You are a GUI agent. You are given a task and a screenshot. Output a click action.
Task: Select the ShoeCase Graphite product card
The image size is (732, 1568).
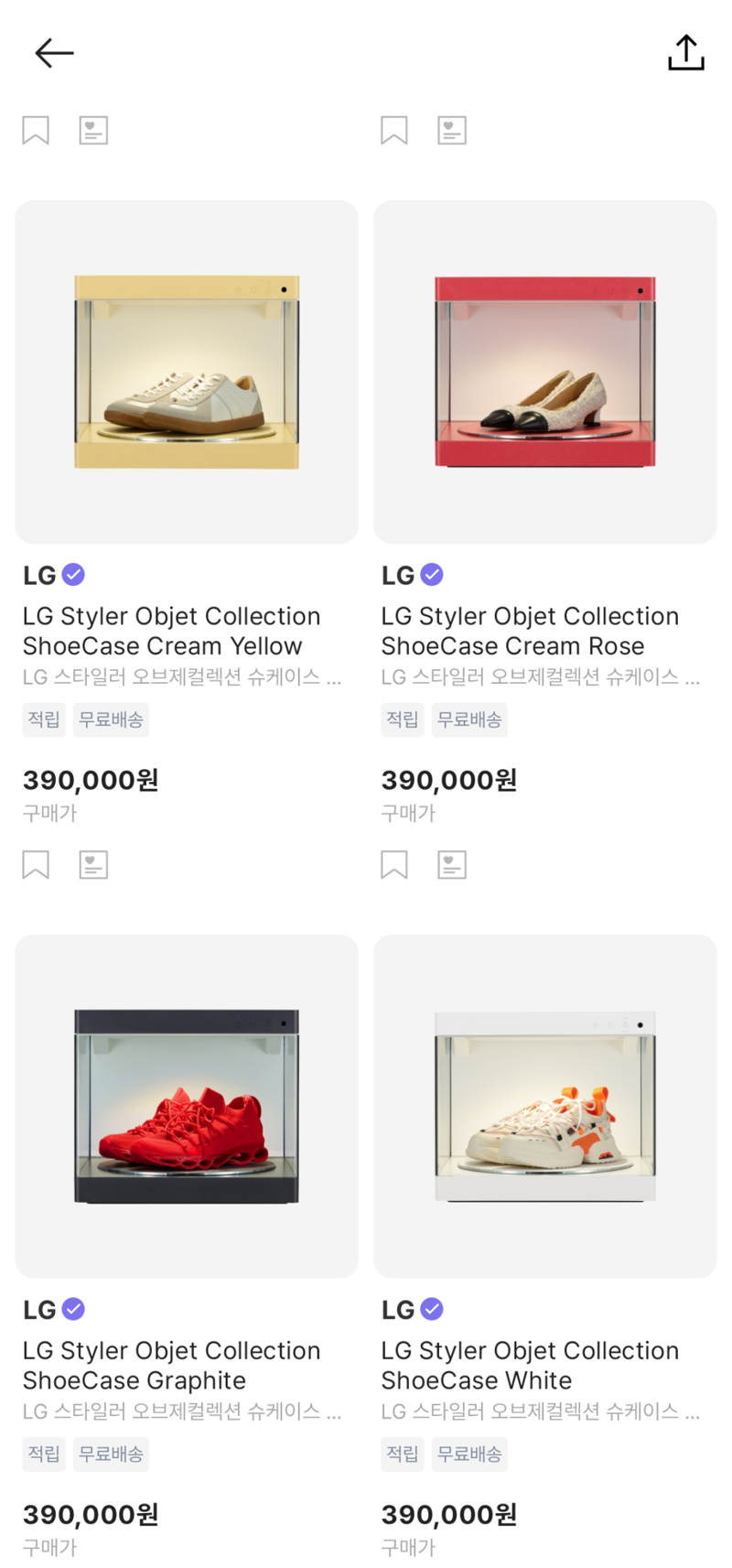(187, 1106)
